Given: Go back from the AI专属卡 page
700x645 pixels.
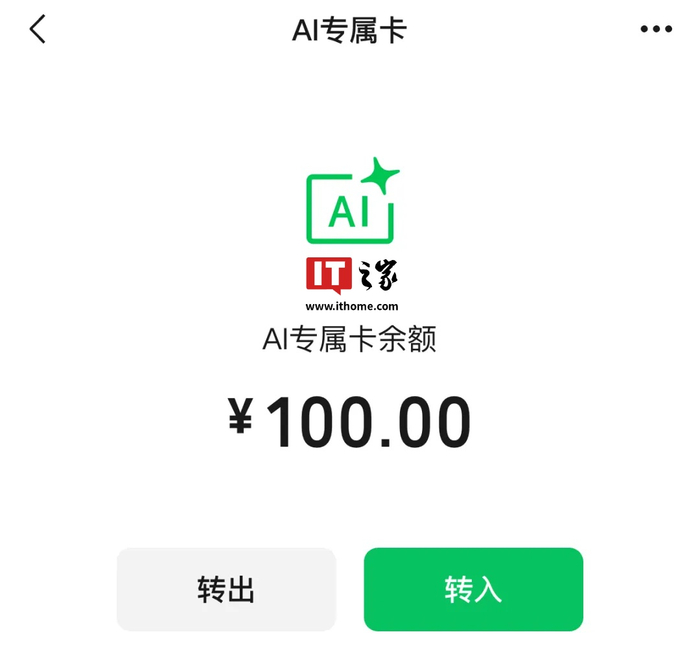Looking at the screenshot, I should point(38,29).
